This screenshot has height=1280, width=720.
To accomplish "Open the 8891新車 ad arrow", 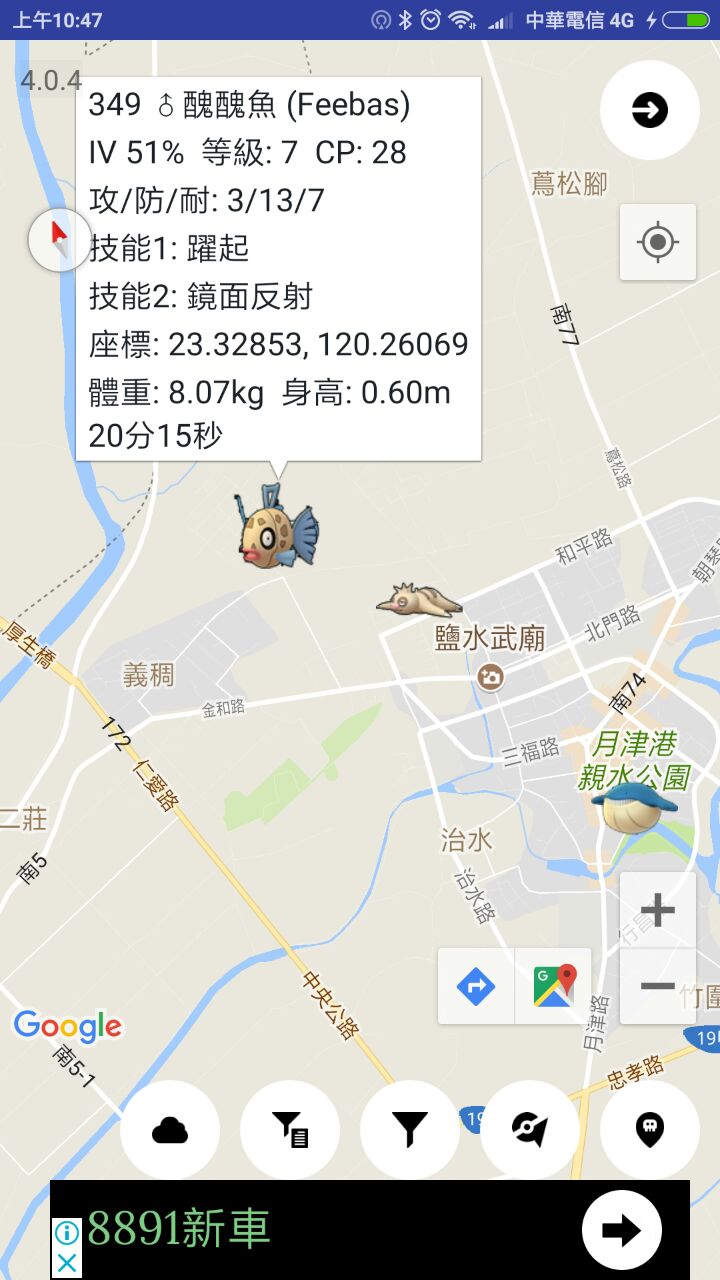I will (x=621, y=1230).
